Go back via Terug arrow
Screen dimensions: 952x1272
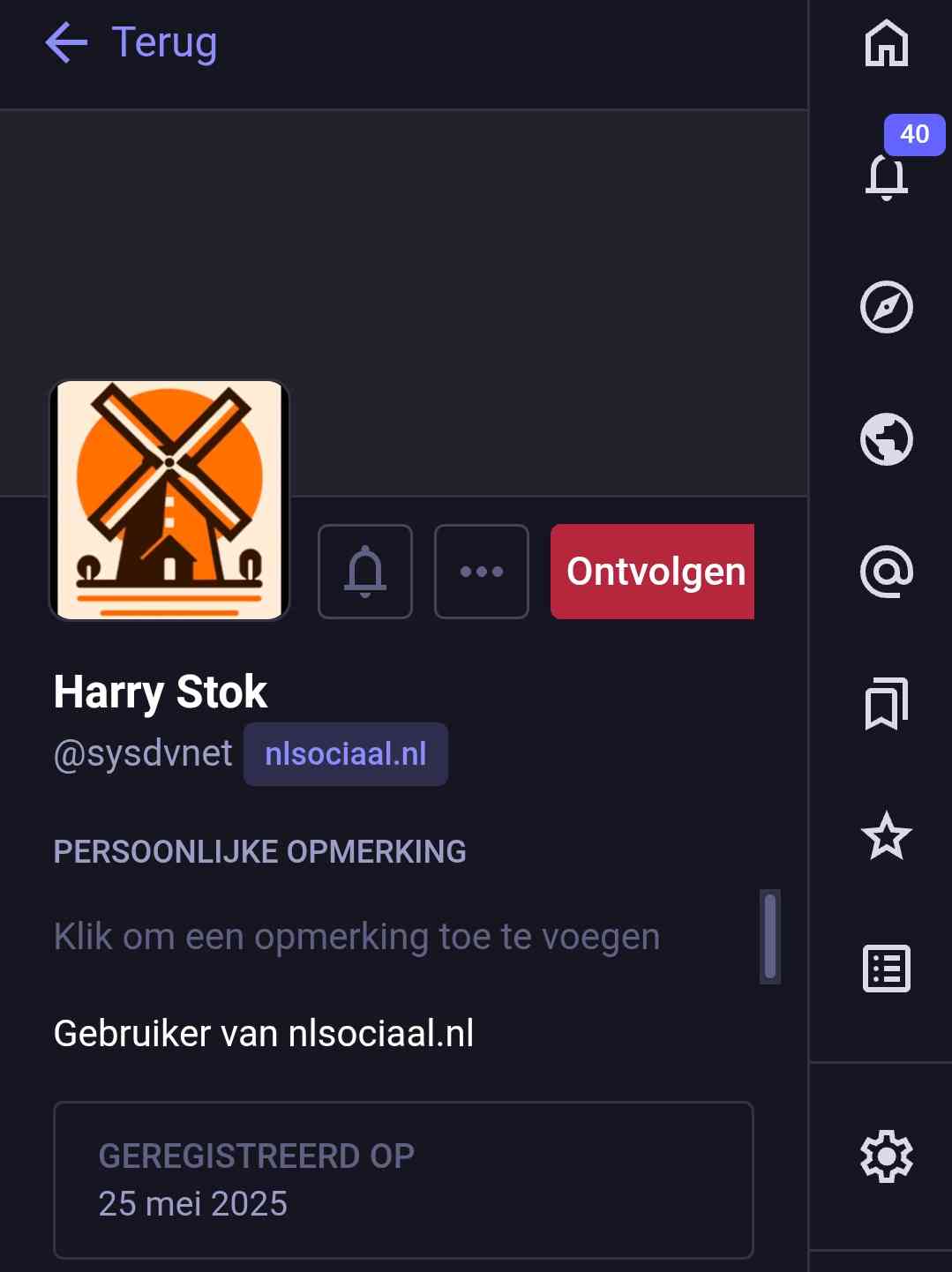(131, 42)
